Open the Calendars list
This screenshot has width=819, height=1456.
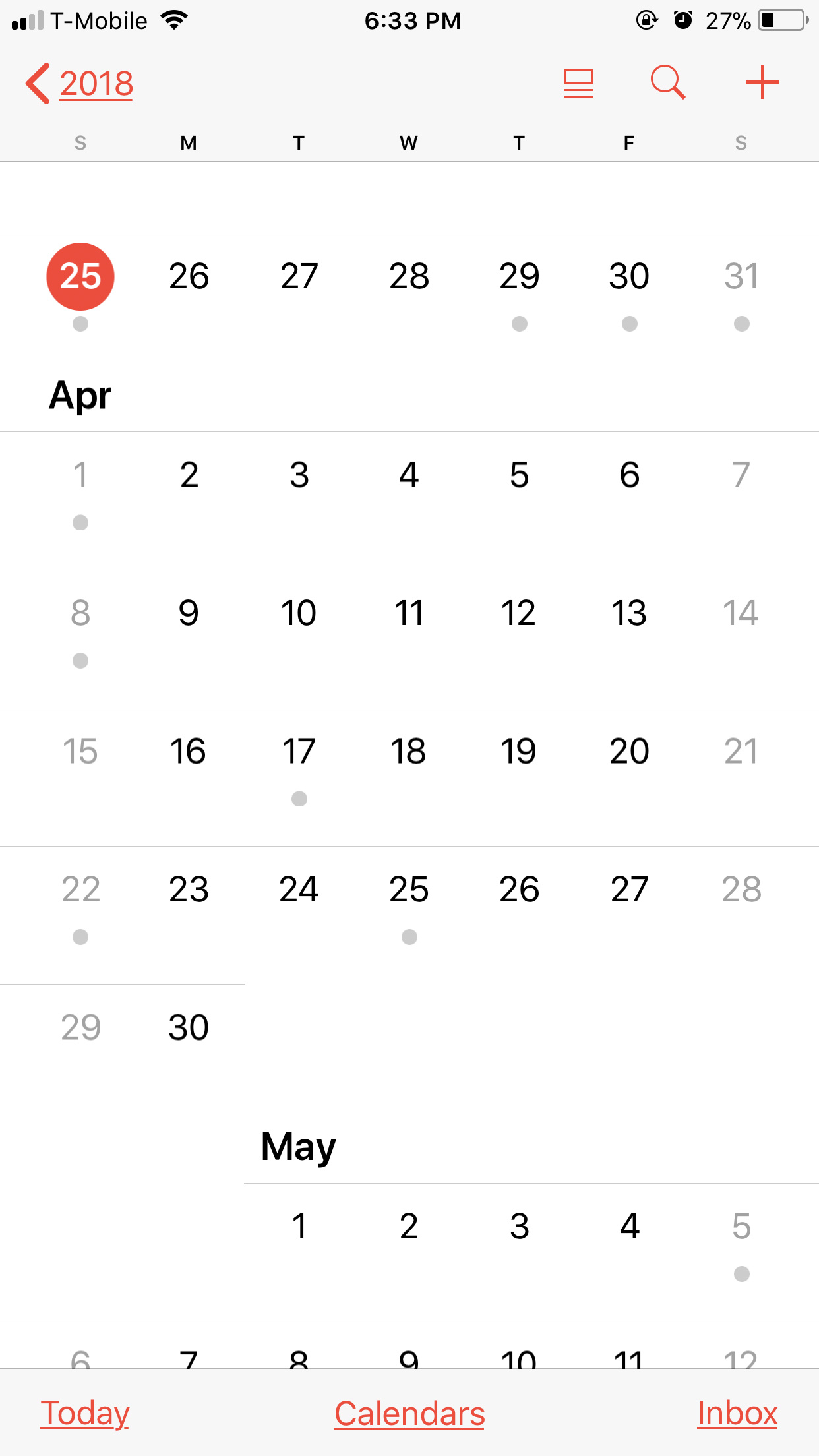[409, 1413]
